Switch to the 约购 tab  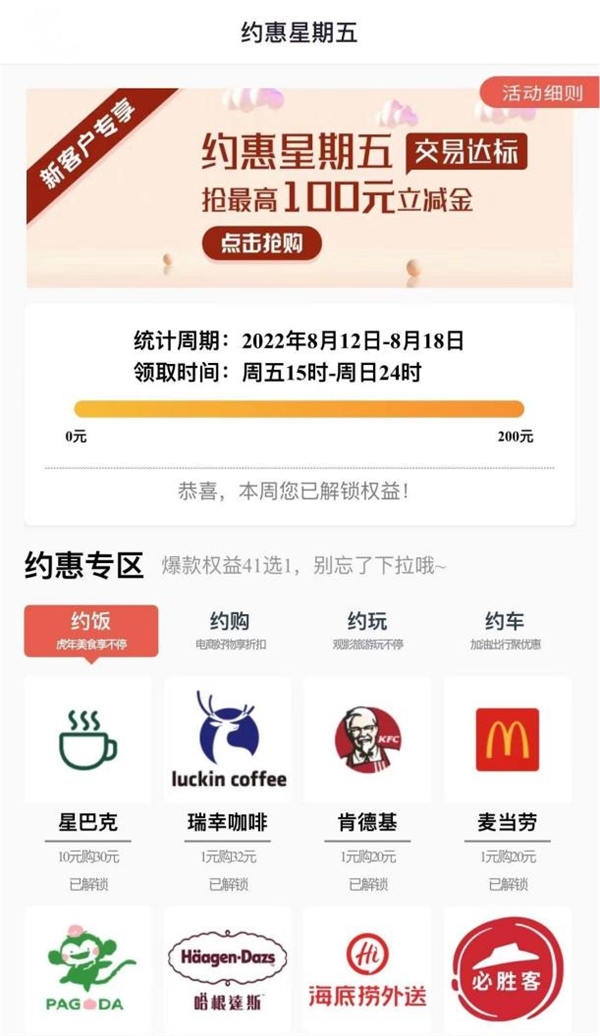point(228,630)
